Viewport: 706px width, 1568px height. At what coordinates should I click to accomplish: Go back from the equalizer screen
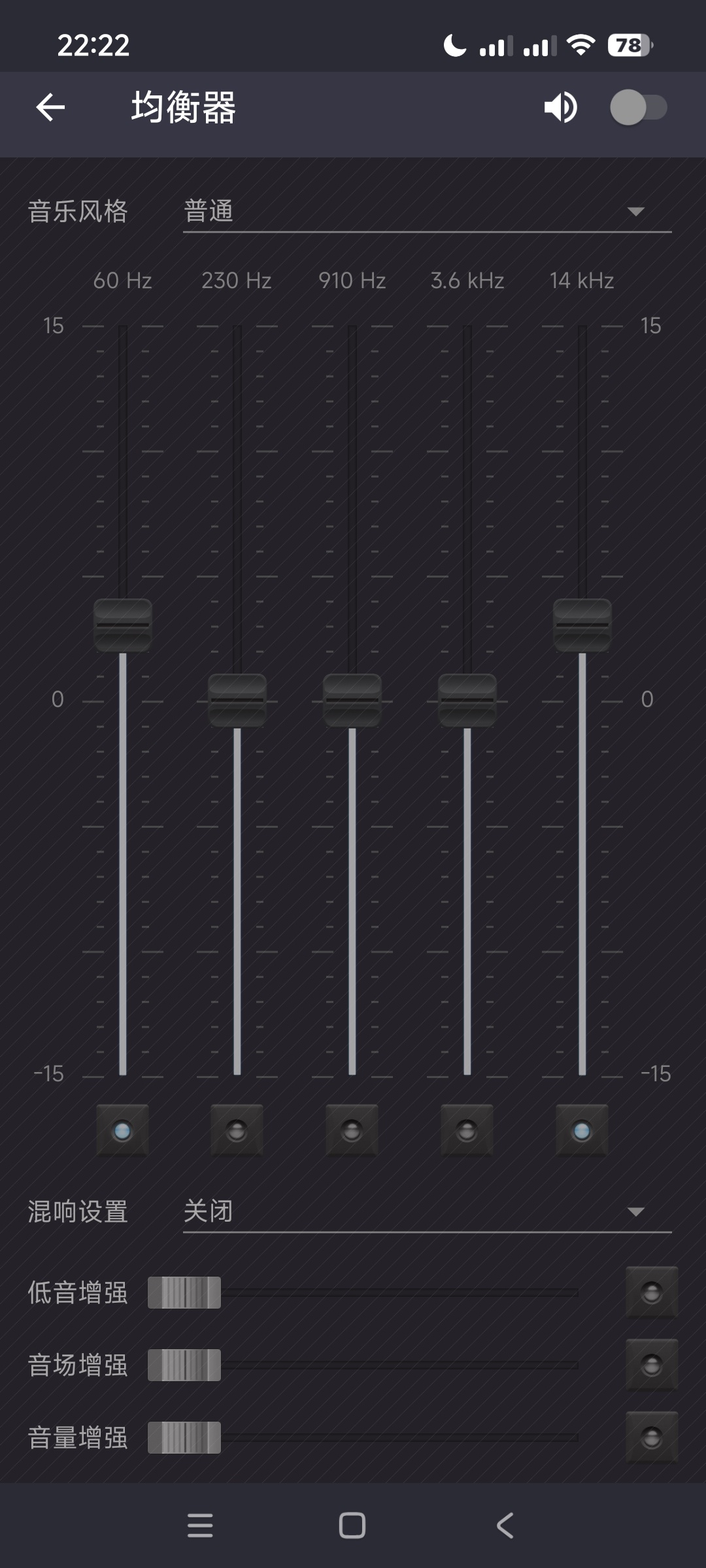(50, 107)
